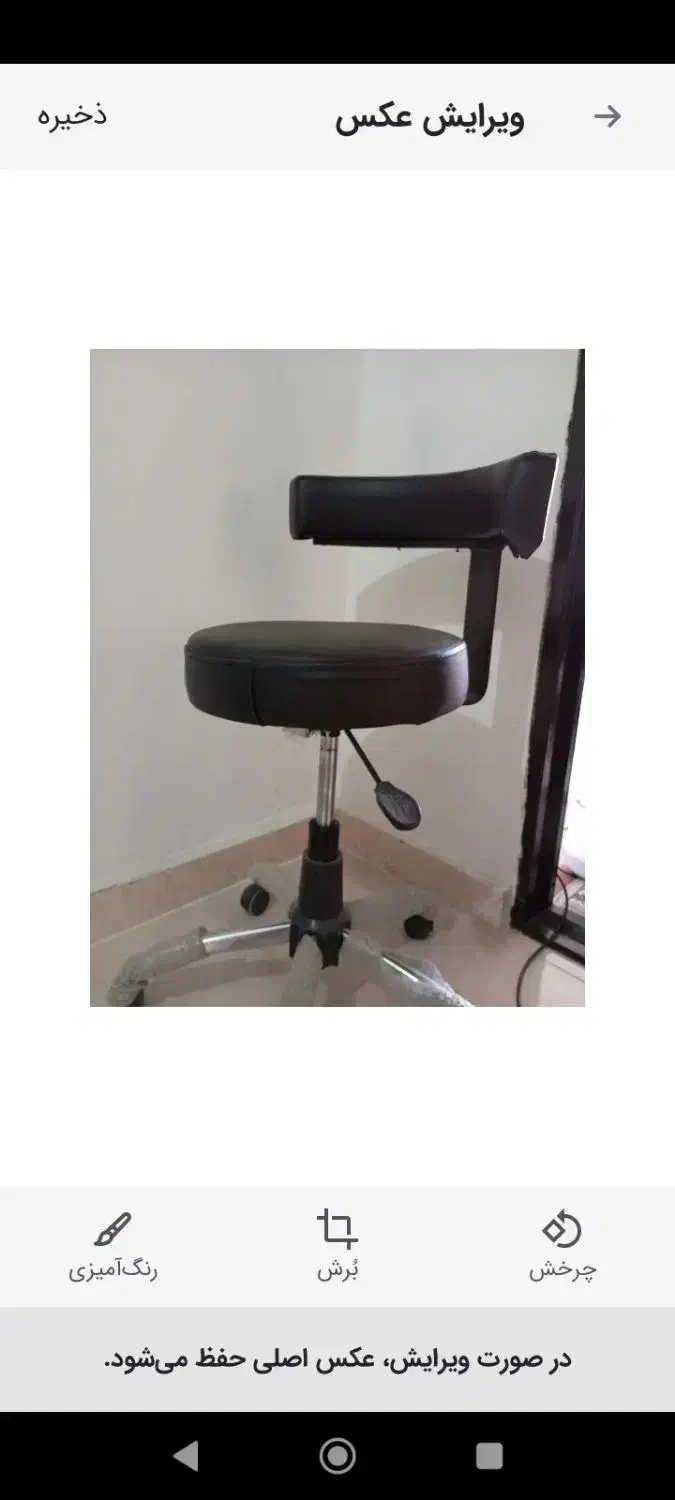Choose the رنگ‌آمیزی (paint) tool

coord(113,1245)
